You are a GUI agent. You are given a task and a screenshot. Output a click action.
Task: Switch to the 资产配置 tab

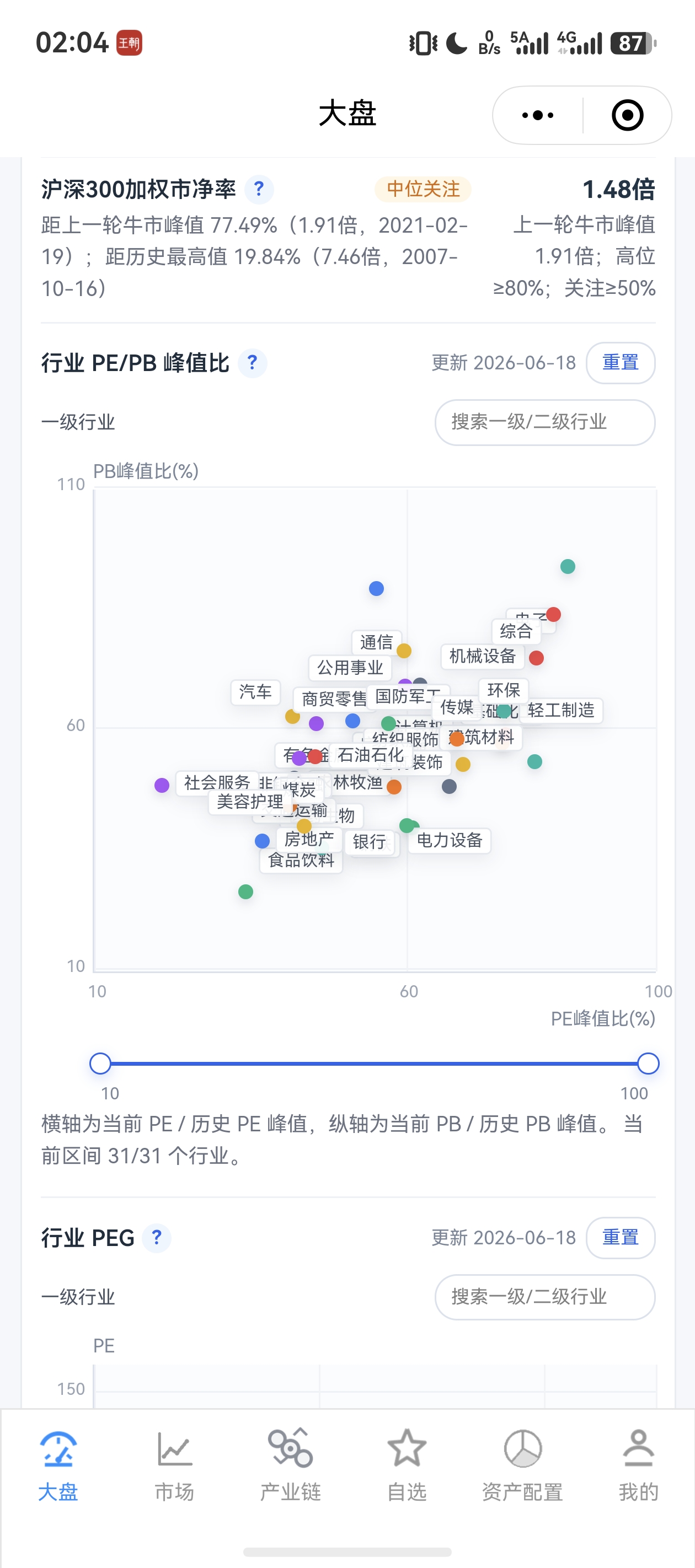tap(522, 1465)
